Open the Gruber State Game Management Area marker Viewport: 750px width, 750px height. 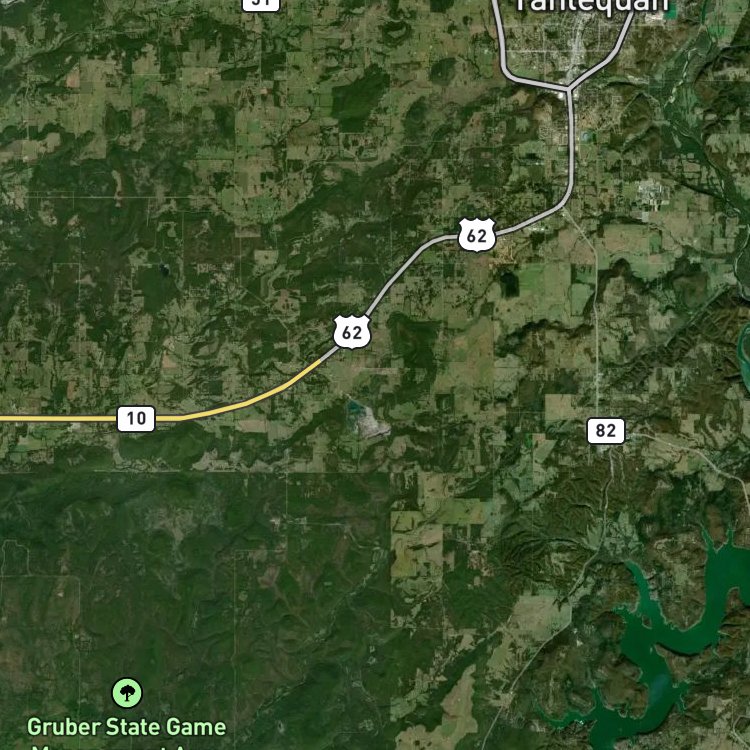click(127, 692)
